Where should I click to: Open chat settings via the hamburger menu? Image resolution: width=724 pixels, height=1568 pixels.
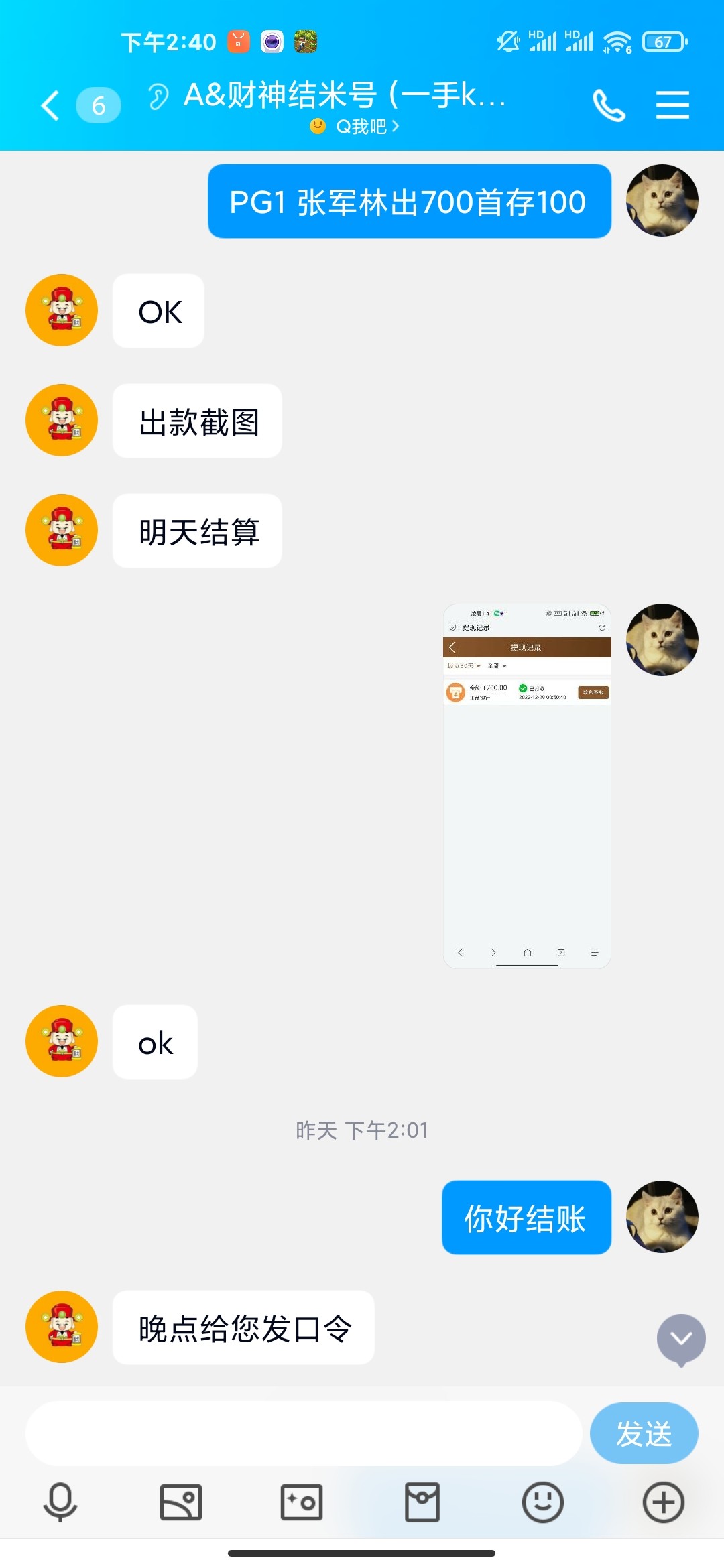(x=674, y=104)
